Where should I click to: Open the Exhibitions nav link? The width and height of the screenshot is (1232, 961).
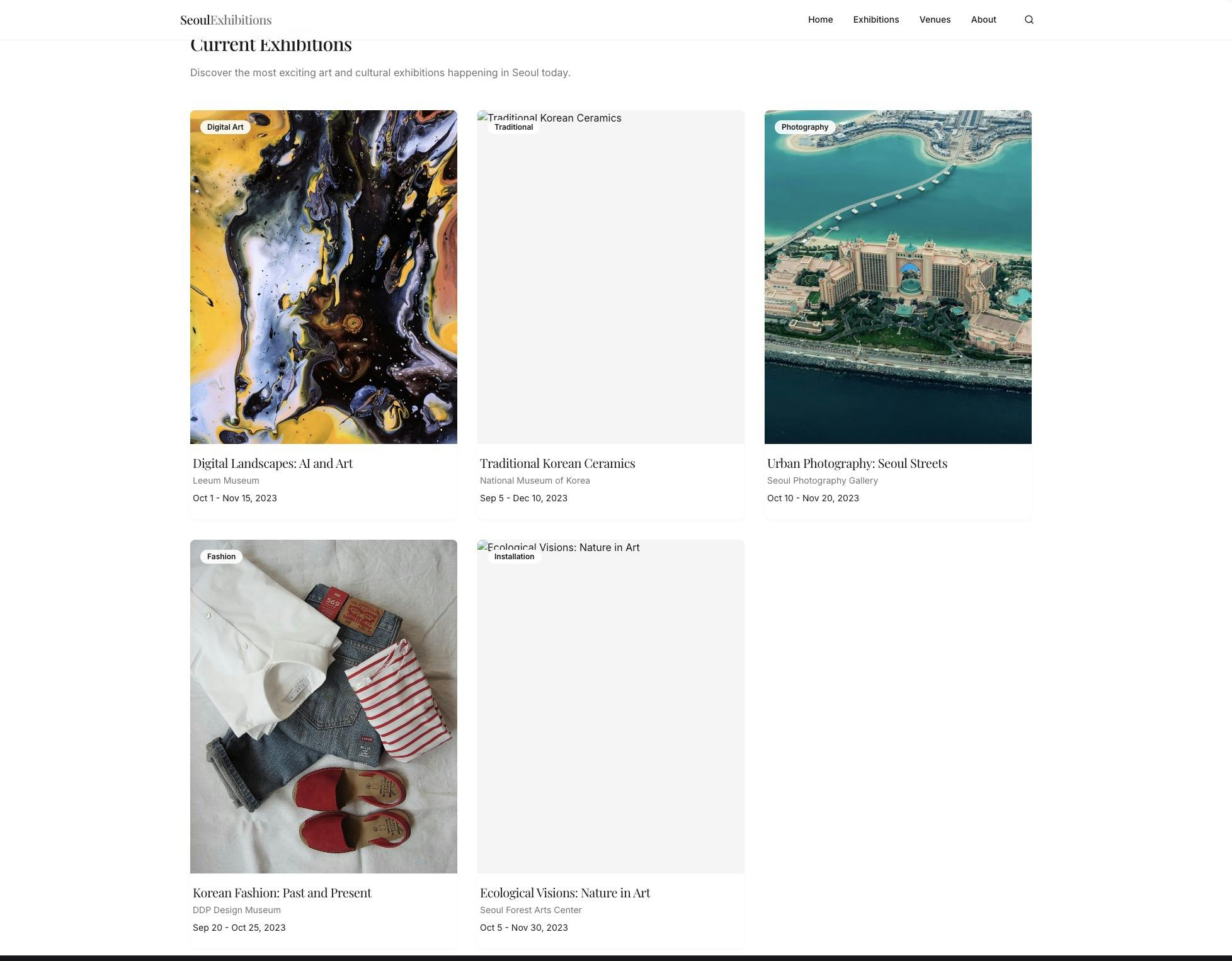pos(876,20)
